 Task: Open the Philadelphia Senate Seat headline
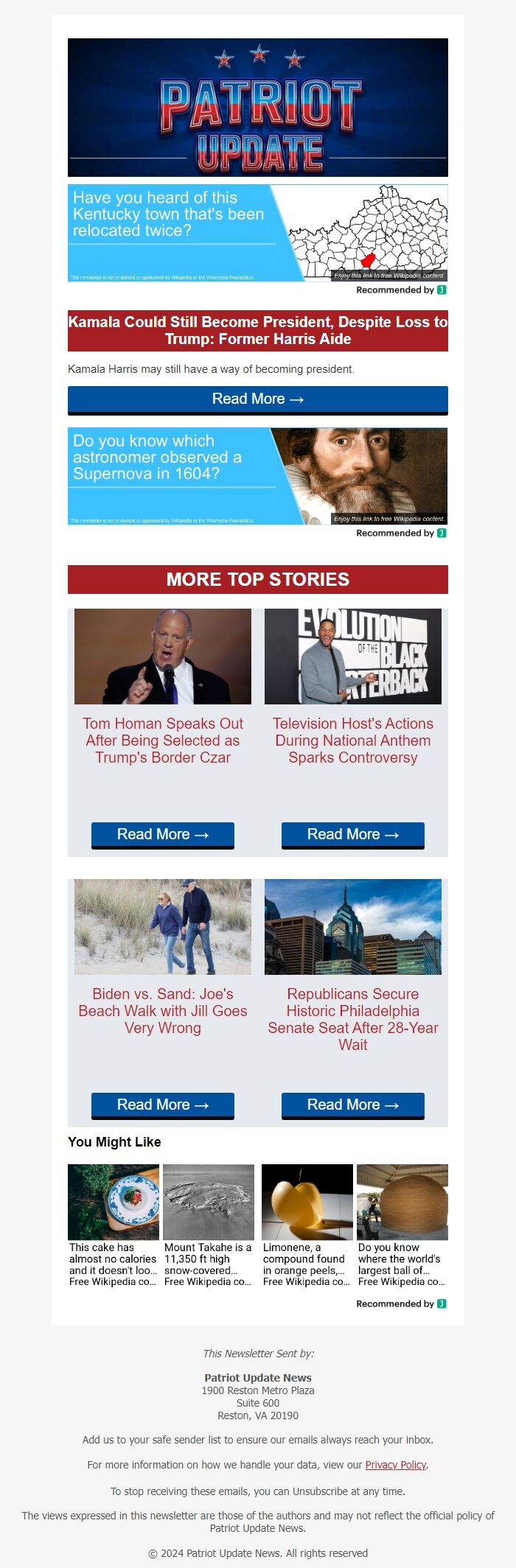click(353, 1019)
